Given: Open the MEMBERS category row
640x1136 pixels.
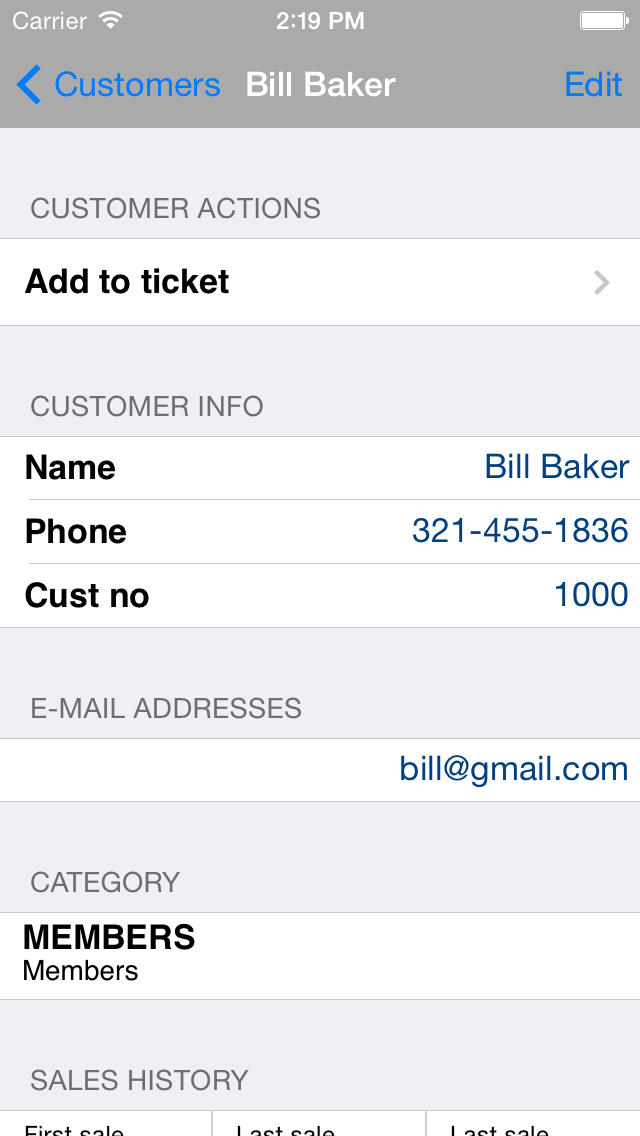Looking at the screenshot, I should click(x=320, y=956).
